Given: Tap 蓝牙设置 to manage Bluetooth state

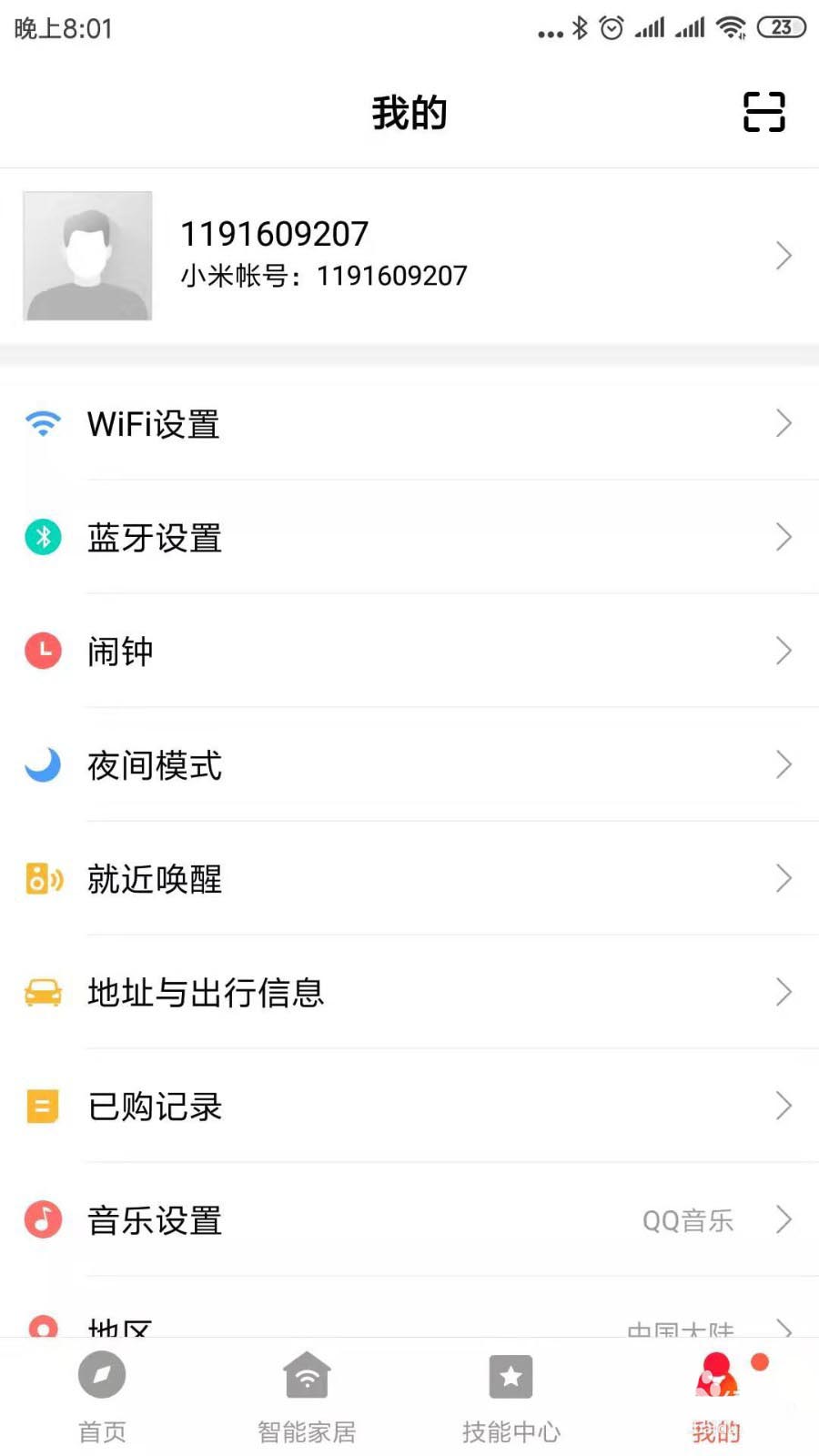Looking at the screenshot, I should pos(409,537).
